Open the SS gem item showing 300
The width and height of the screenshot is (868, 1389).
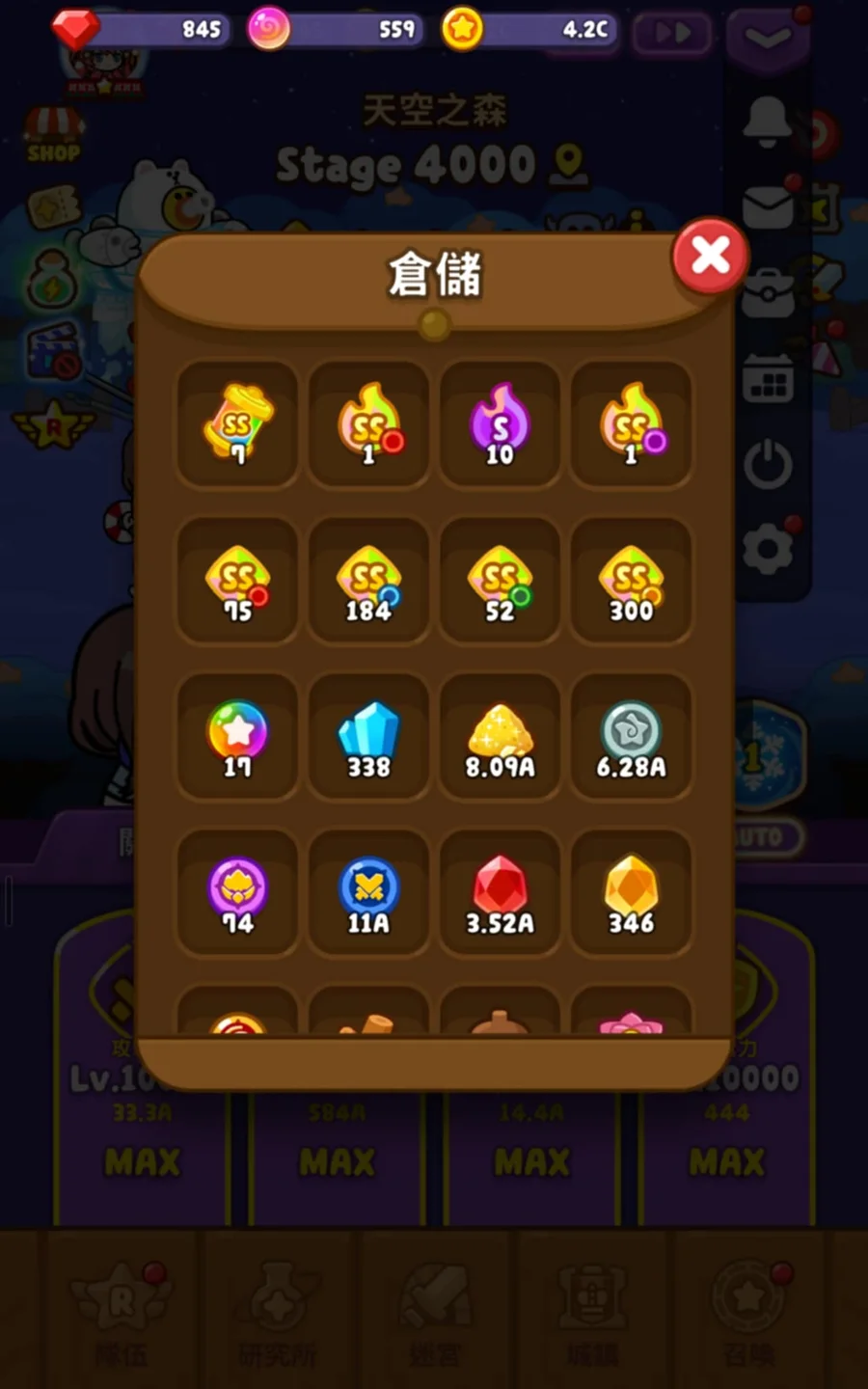click(x=631, y=582)
